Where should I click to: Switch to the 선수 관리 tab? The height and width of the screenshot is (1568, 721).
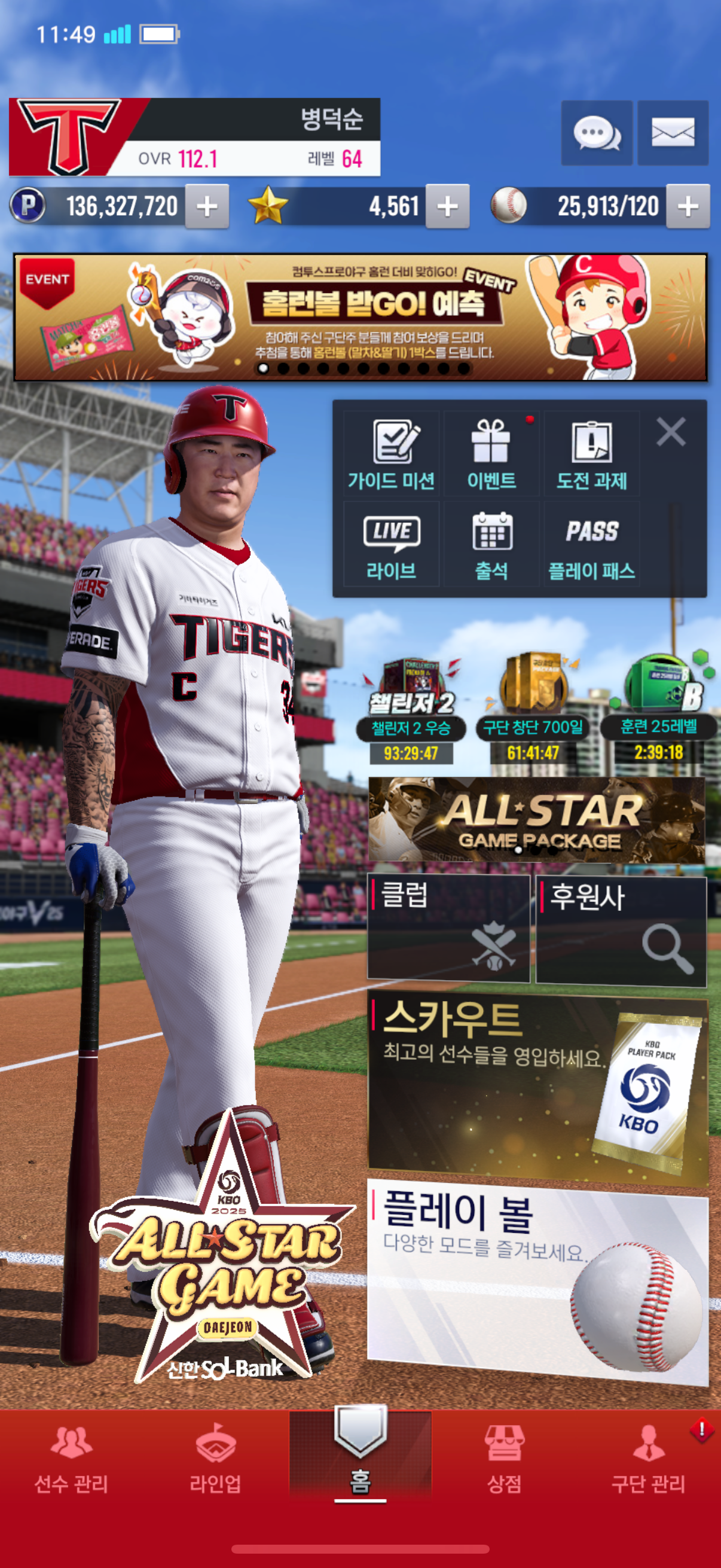pyautogui.click(x=71, y=1459)
